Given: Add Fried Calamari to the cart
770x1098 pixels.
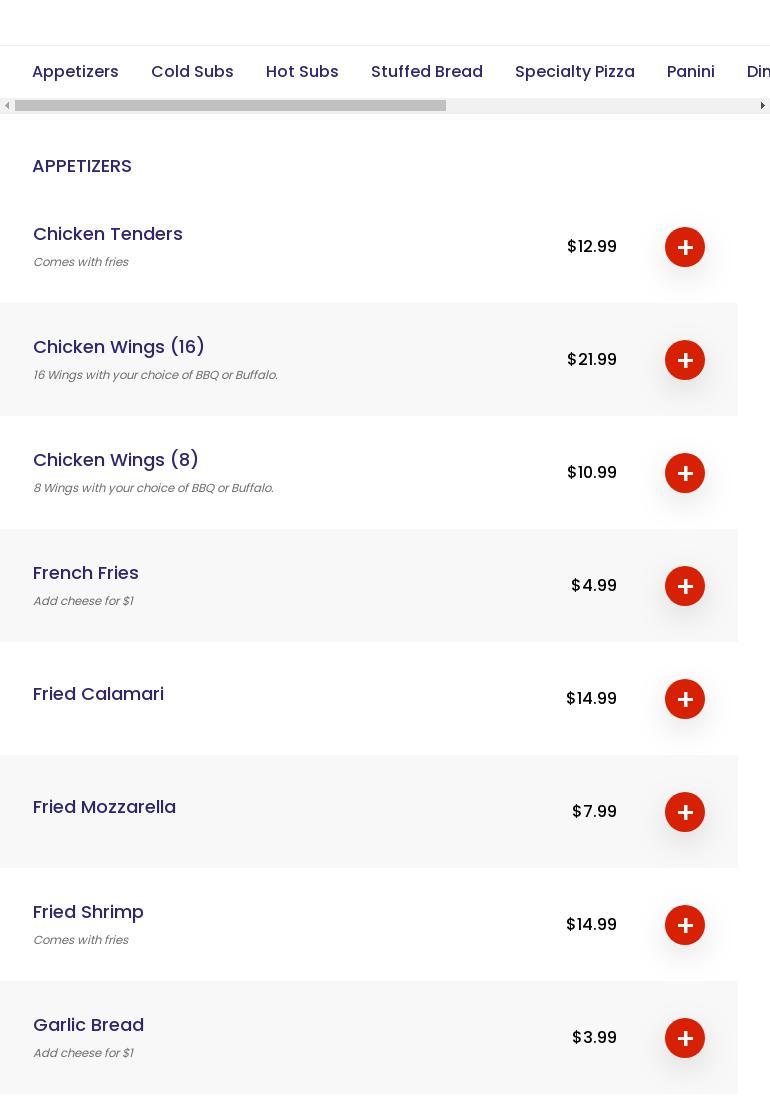Looking at the screenshot, I should pyautogui.click(x=685, y=699).
